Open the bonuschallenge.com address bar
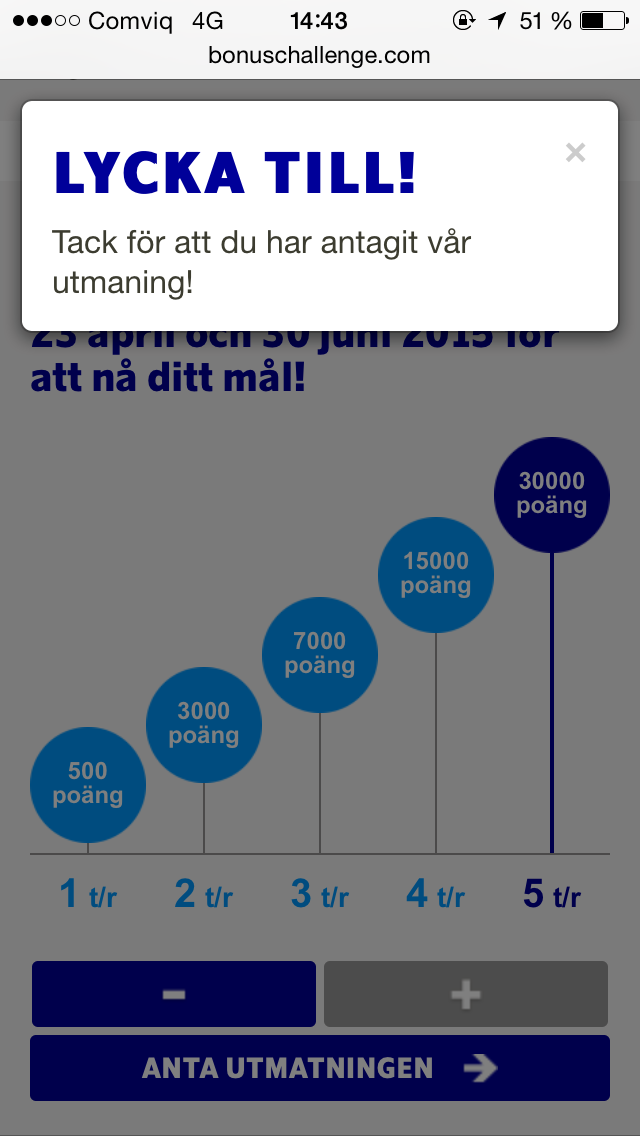 point(320,55)
